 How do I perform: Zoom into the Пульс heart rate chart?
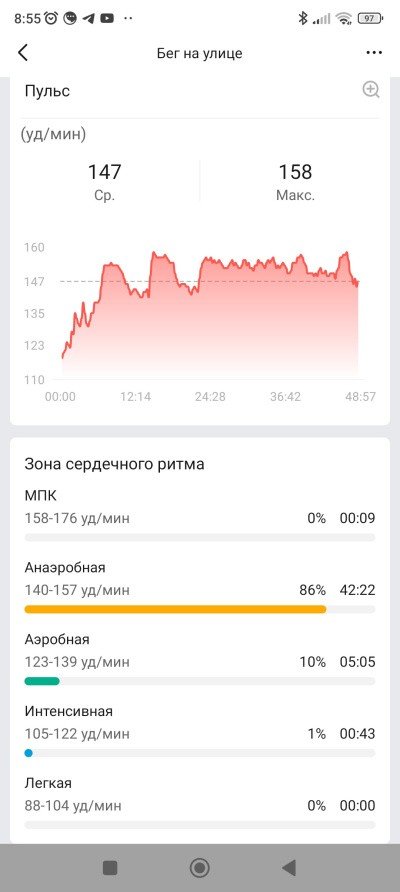[x=371, y=90]
